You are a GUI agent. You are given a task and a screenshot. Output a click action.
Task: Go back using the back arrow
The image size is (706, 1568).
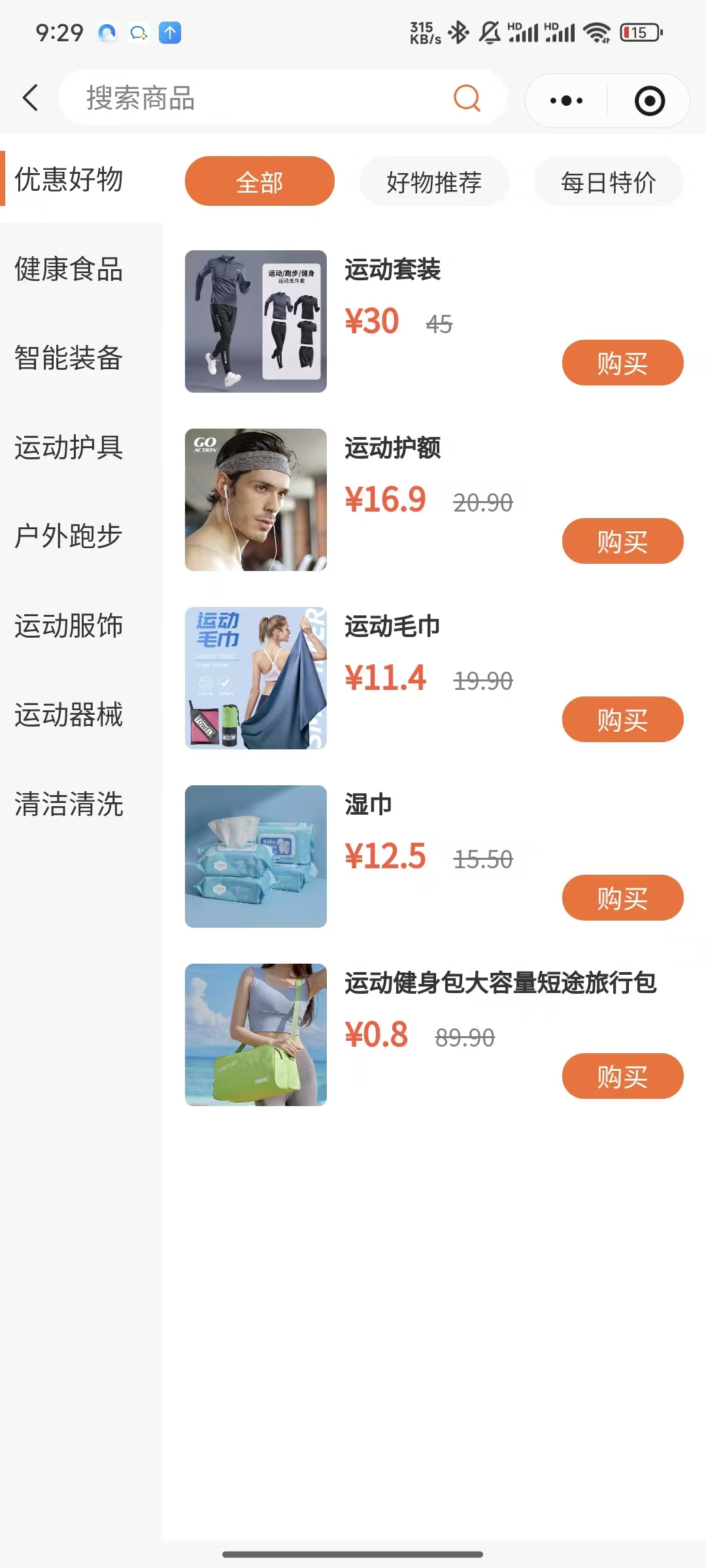30,98
